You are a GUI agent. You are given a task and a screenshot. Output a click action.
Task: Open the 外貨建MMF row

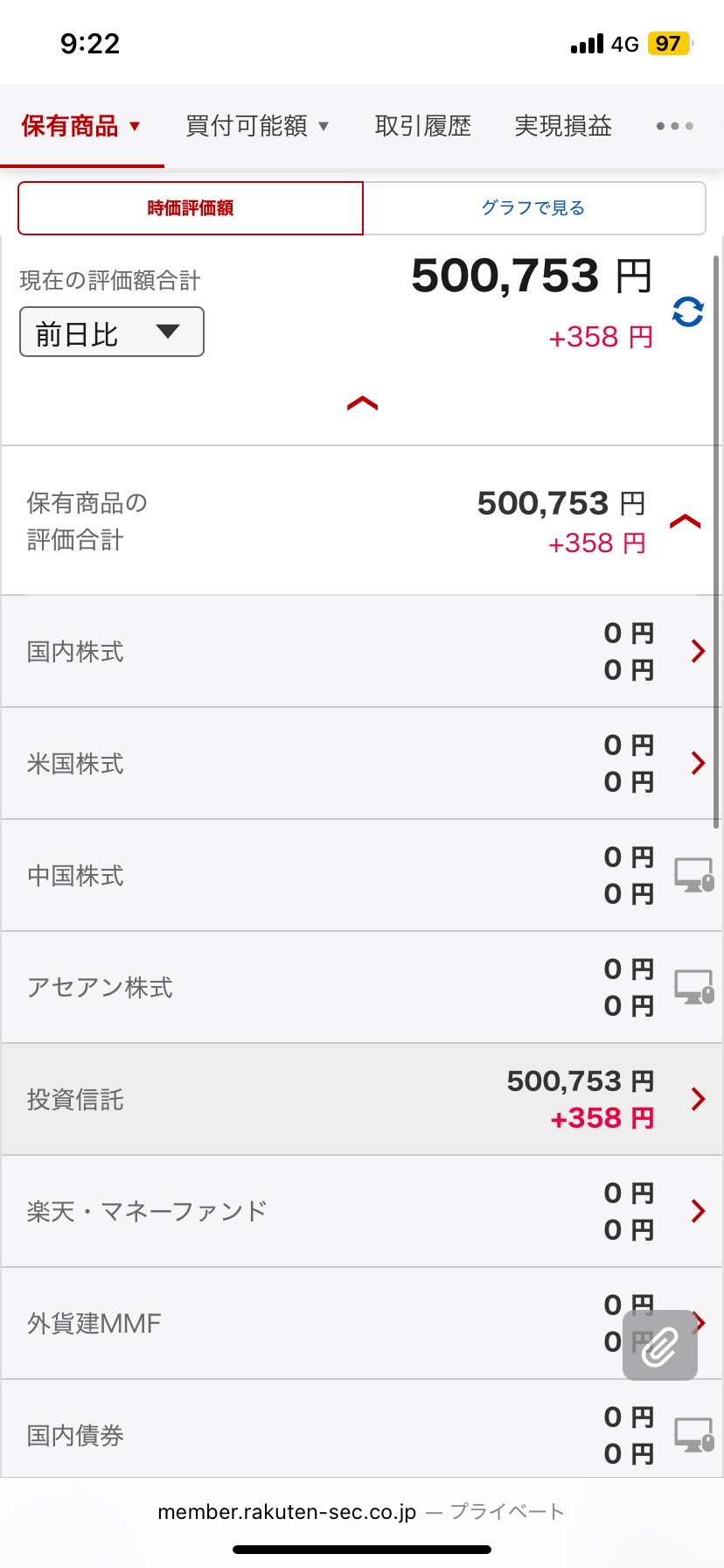362,1324
